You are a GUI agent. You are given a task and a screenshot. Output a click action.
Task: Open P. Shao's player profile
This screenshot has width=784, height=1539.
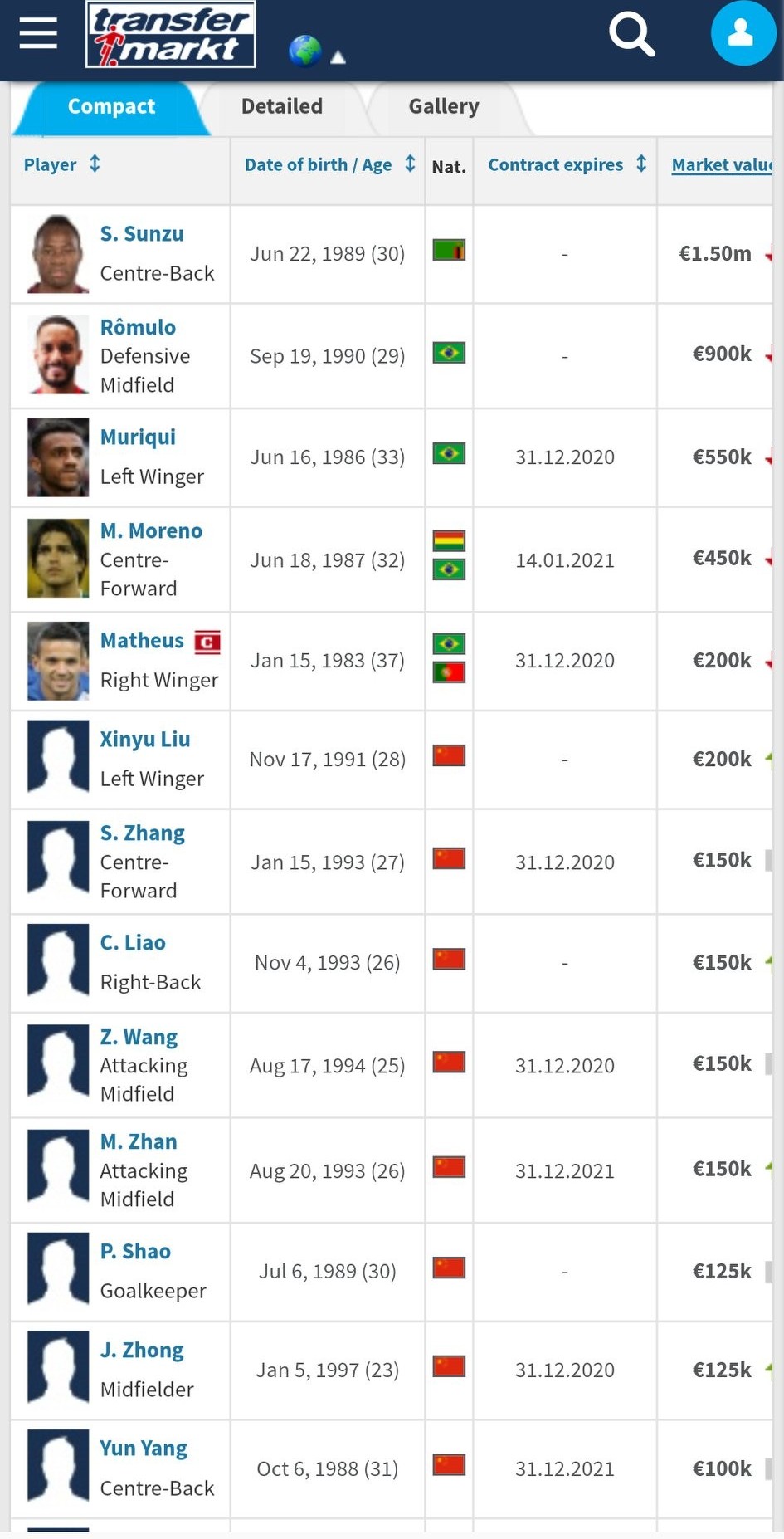(x=135, y=1251)
